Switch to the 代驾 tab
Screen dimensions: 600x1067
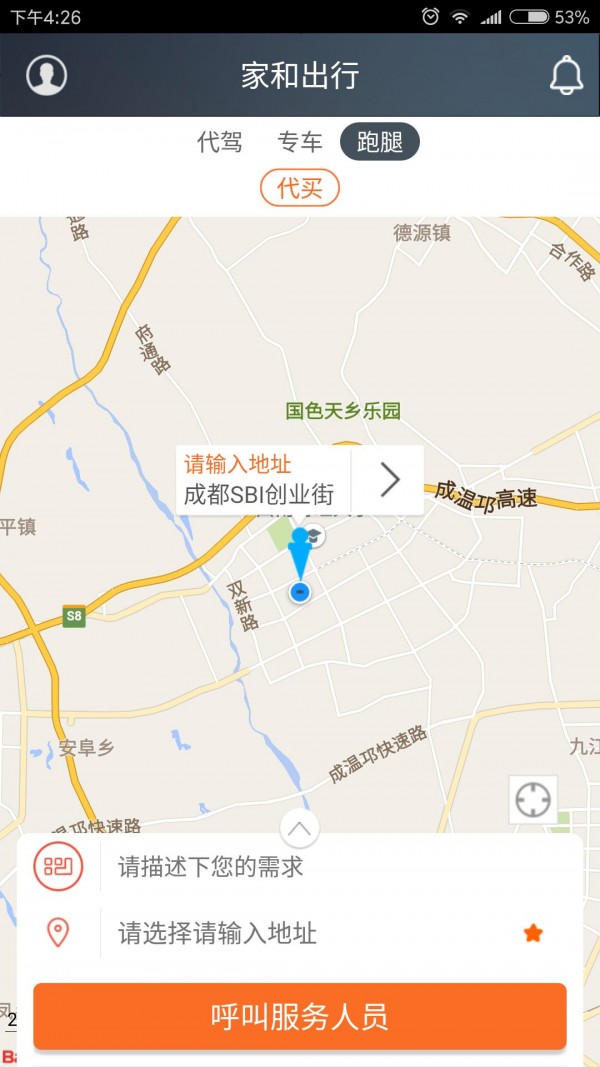tap(220, 142)
